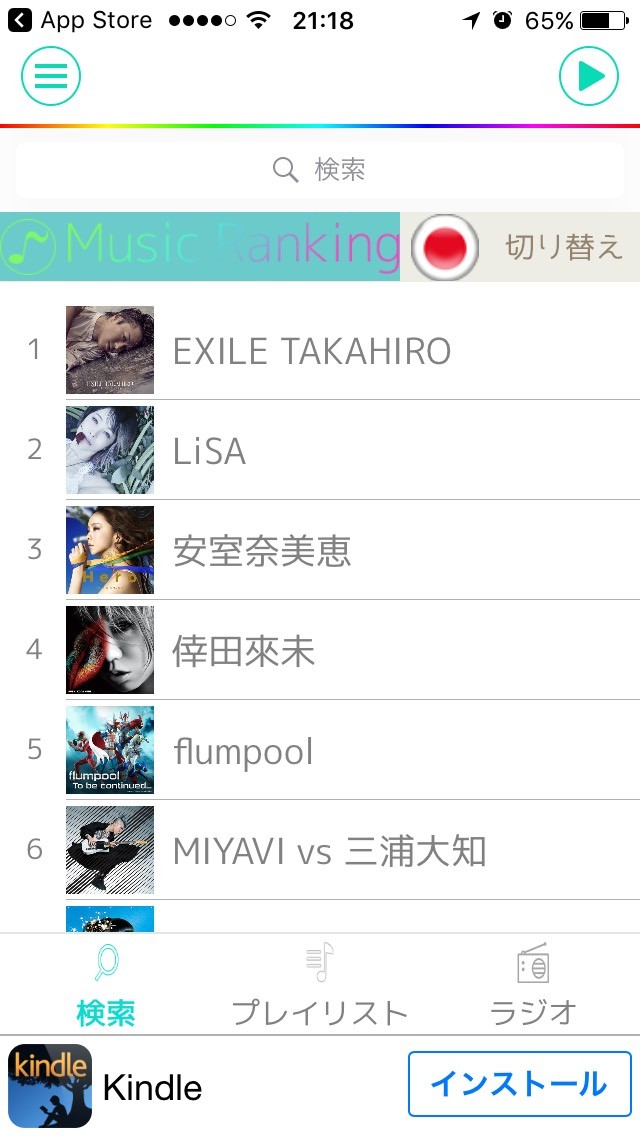
Task: Open the hamburger menu
Action: (51, 75)
